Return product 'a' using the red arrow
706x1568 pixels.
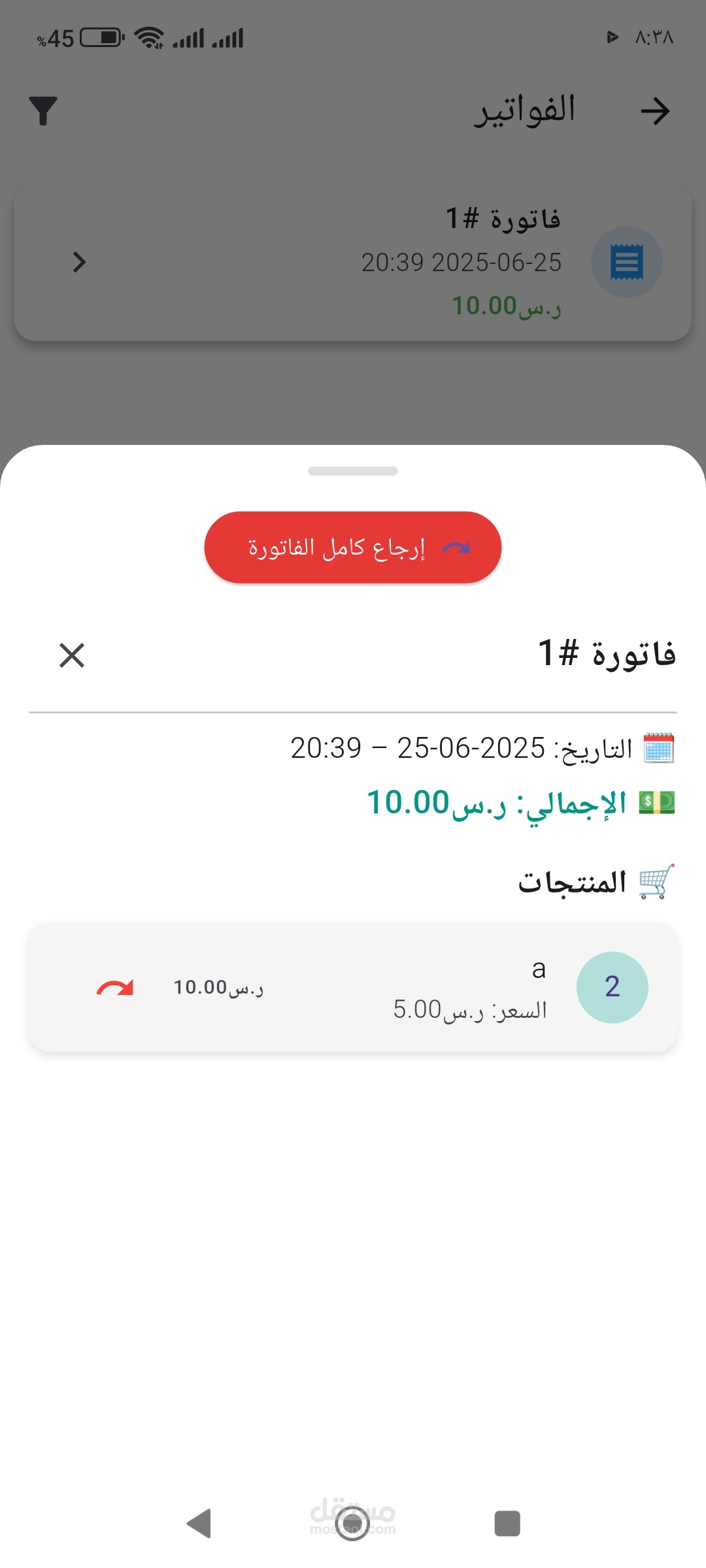click(115, 987)
